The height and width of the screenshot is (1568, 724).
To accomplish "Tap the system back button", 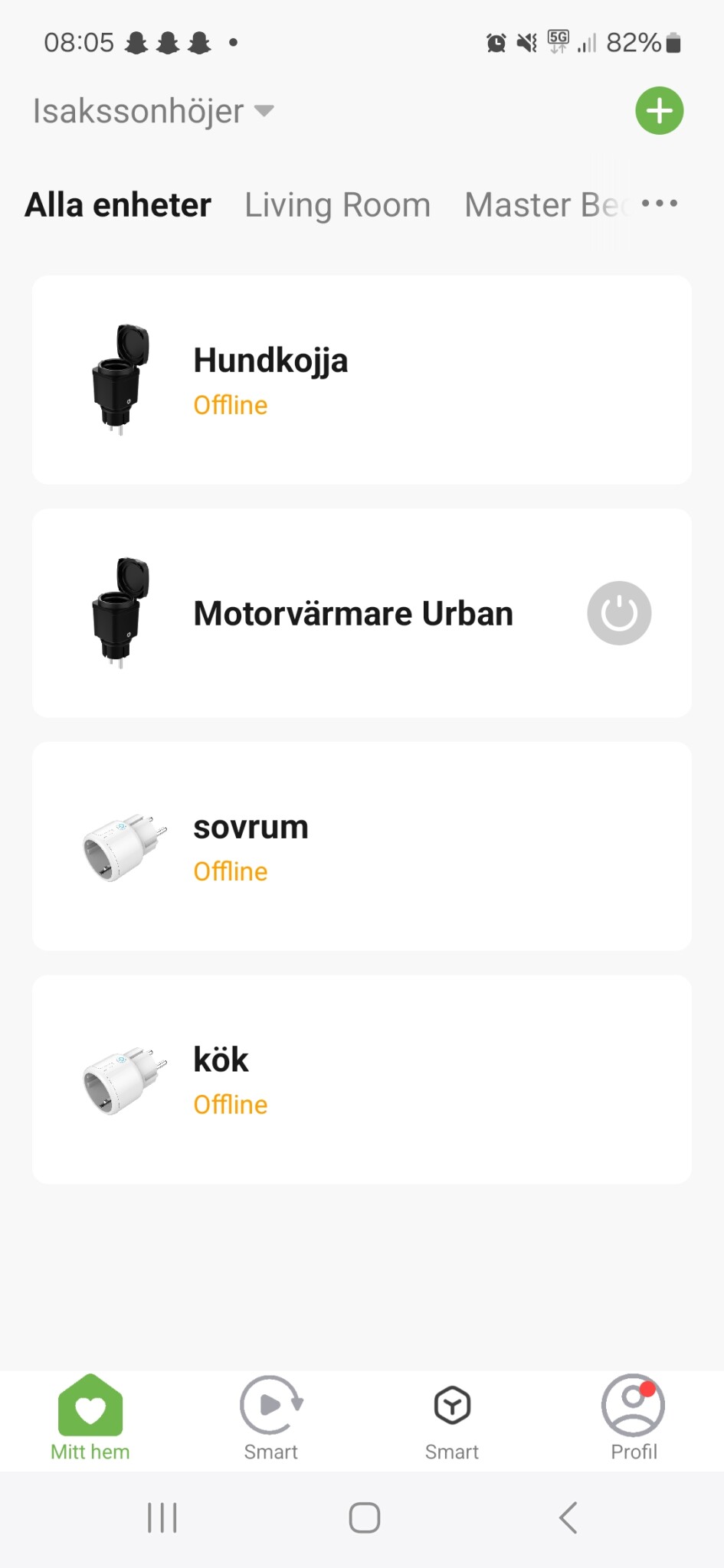I will tap(568, 1517).
